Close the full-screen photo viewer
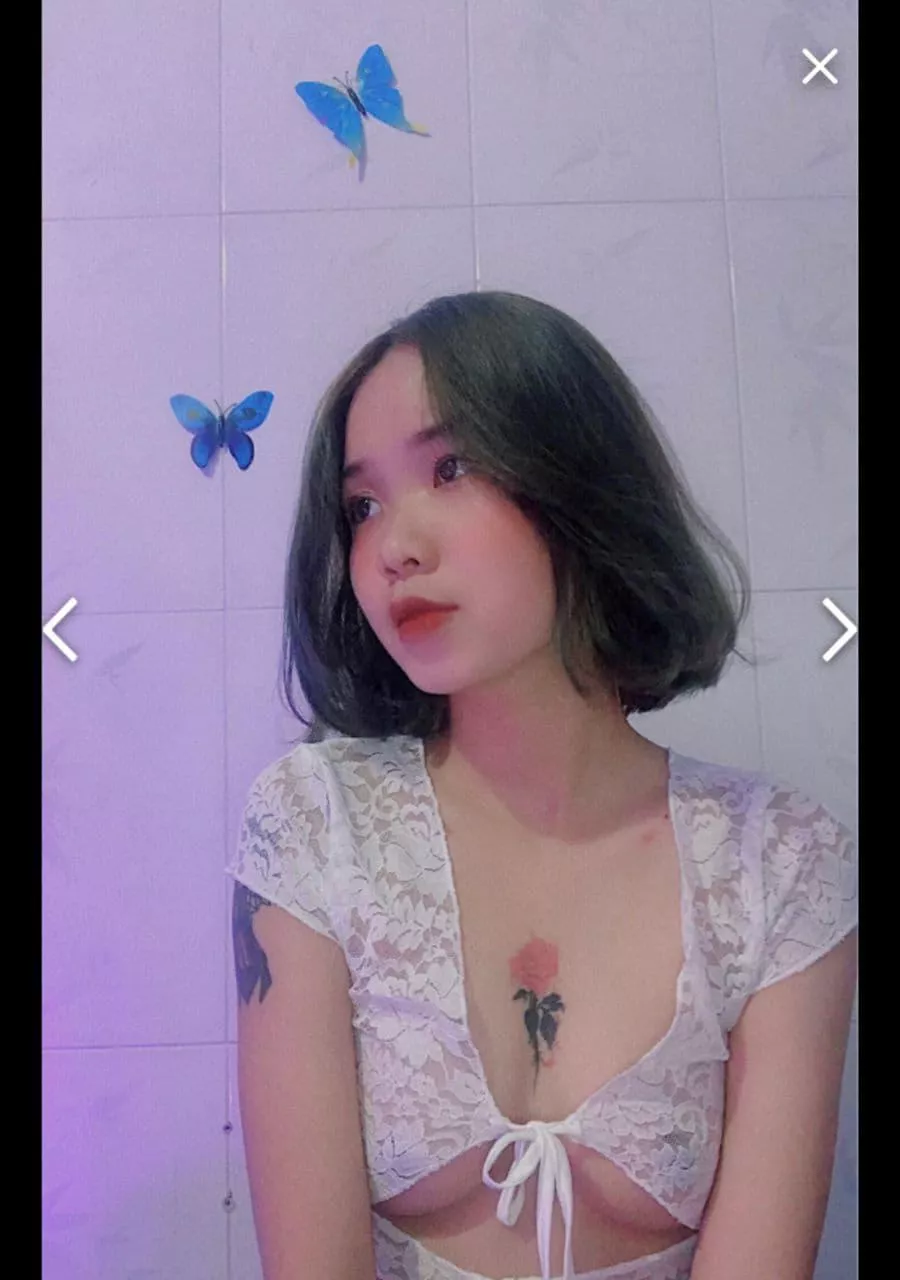This screenshot has width=900, height=1280. [819, 67]
